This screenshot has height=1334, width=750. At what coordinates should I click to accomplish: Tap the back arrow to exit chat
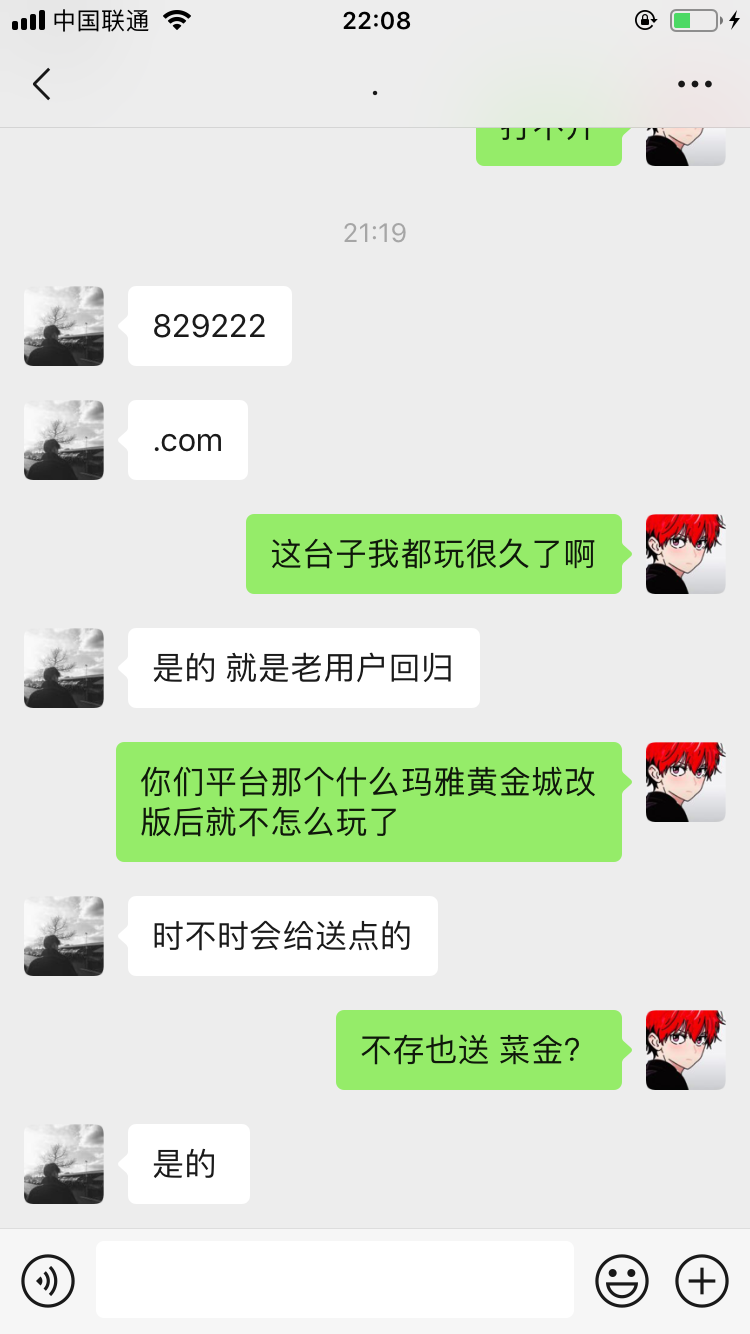[41, 84]
